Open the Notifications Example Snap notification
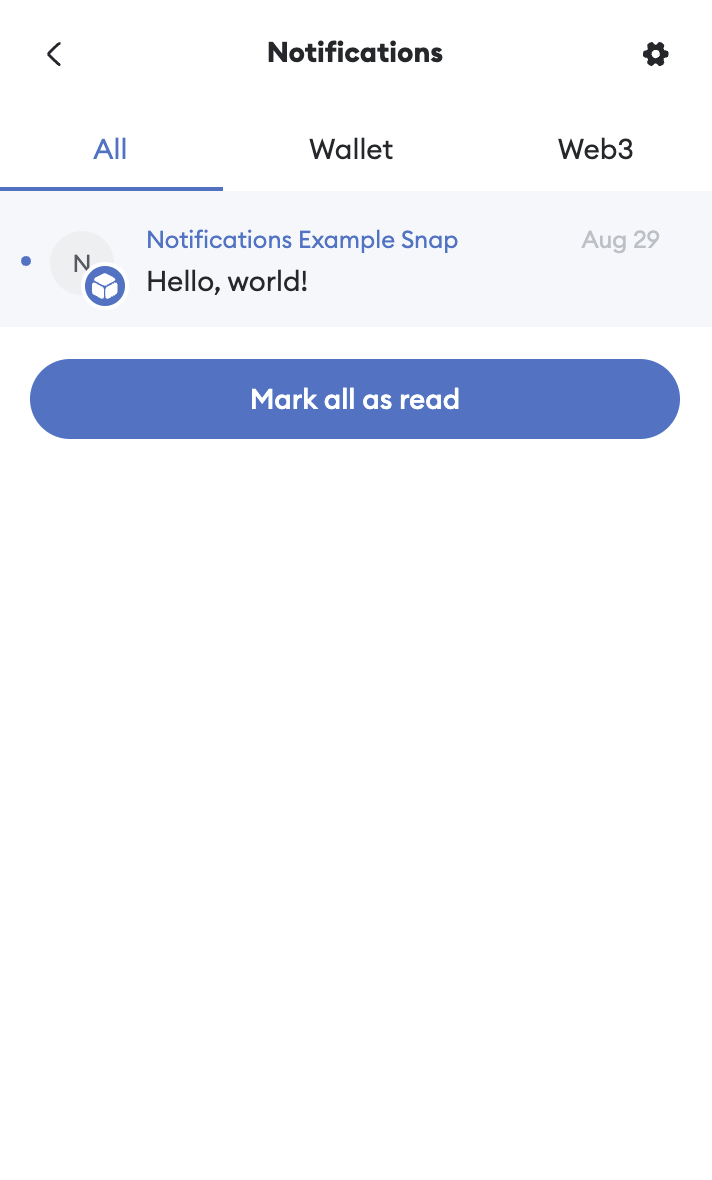712x1180 pixels. [355, 260]
